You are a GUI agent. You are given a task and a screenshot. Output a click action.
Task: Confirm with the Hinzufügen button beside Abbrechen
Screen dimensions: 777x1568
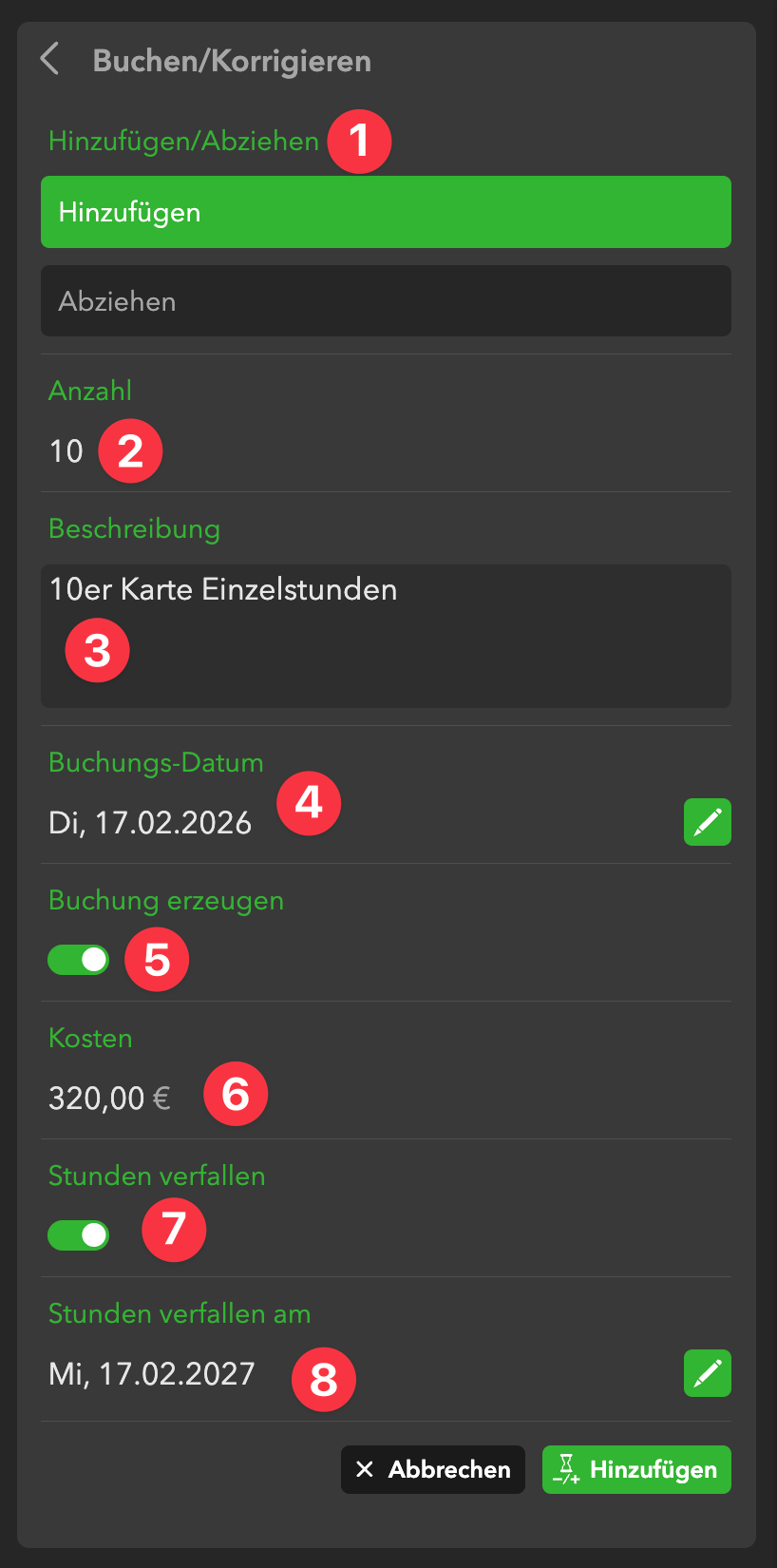coord(636,1469)
